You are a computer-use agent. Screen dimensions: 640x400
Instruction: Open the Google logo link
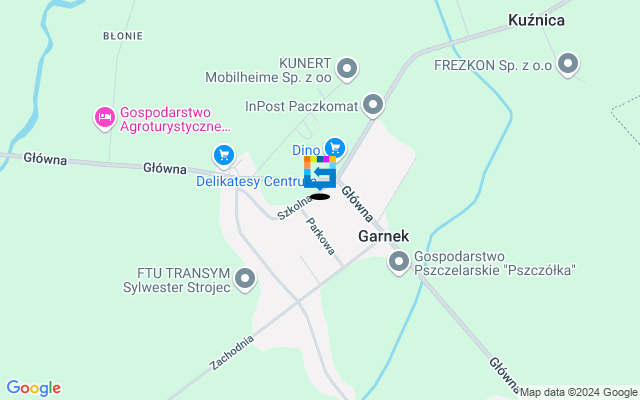coord(33,388)
